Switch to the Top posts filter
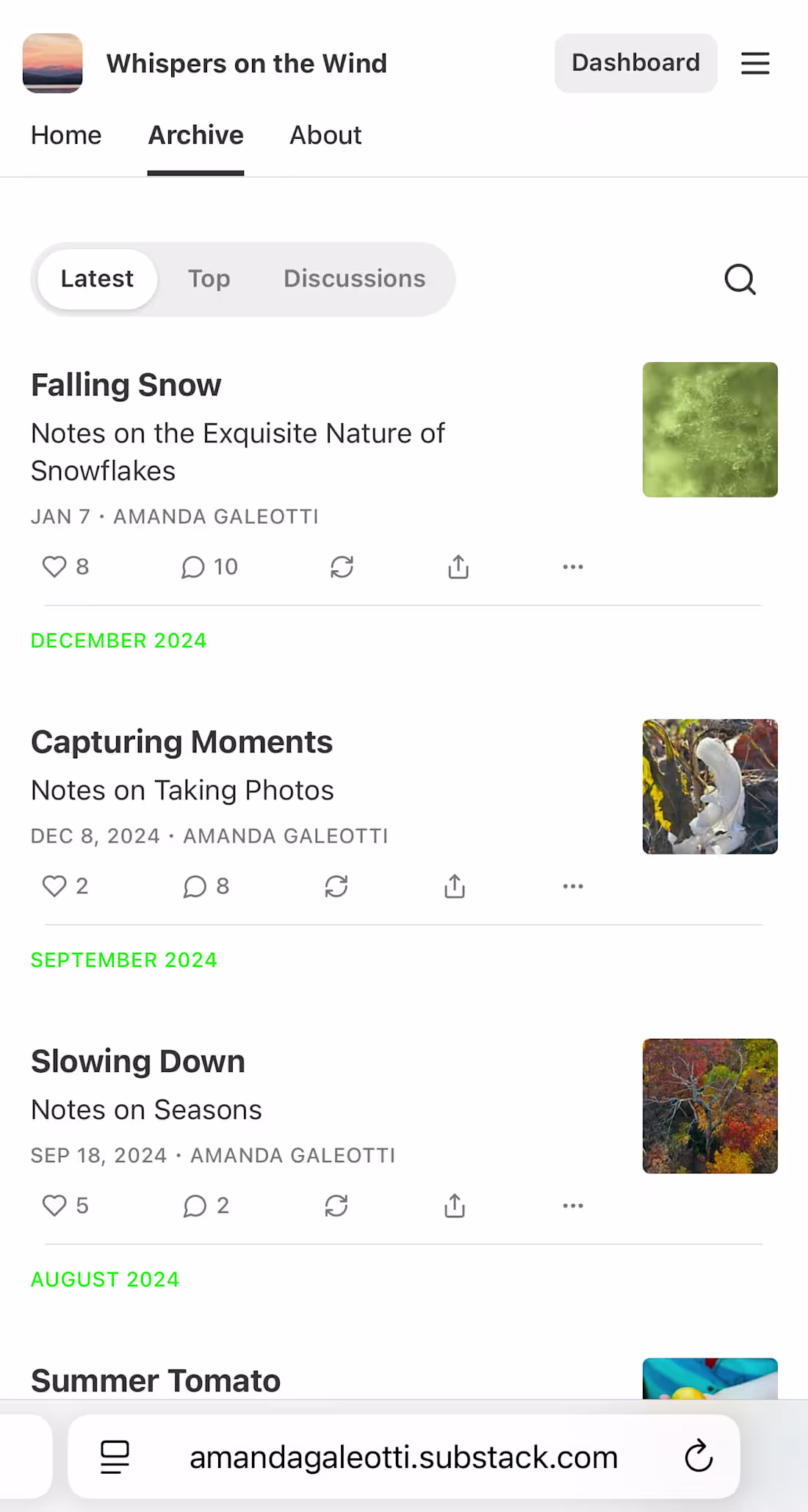 click(x=209, y=278)
